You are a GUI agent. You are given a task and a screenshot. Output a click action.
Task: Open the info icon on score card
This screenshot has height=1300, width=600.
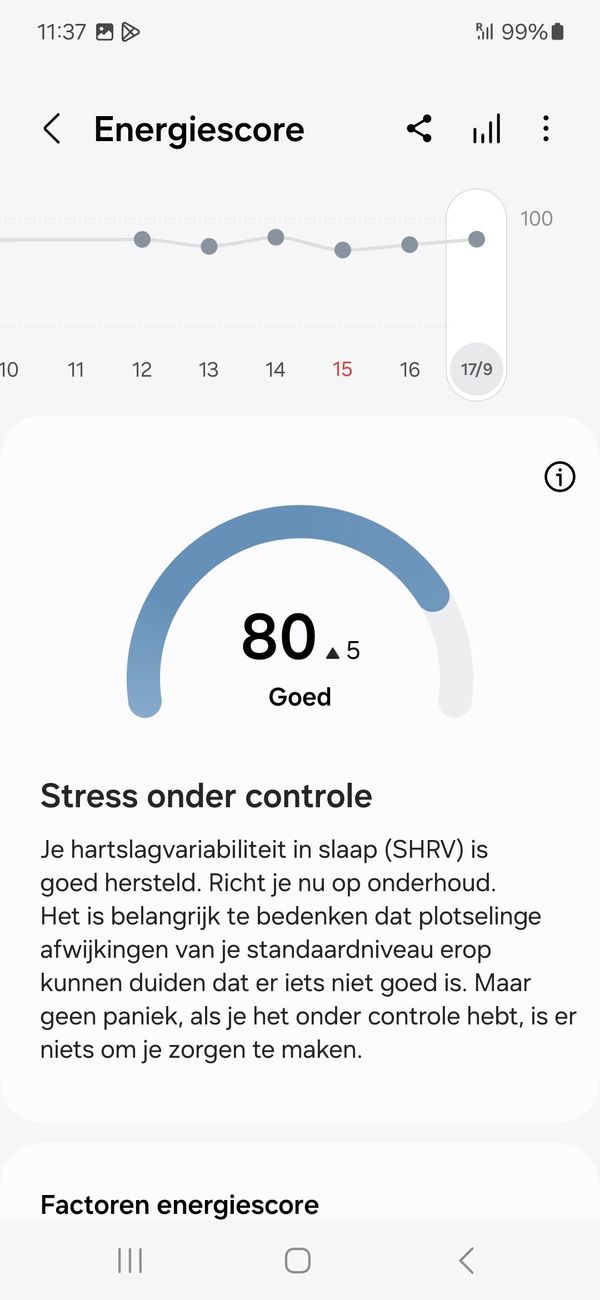click(559, 478)
